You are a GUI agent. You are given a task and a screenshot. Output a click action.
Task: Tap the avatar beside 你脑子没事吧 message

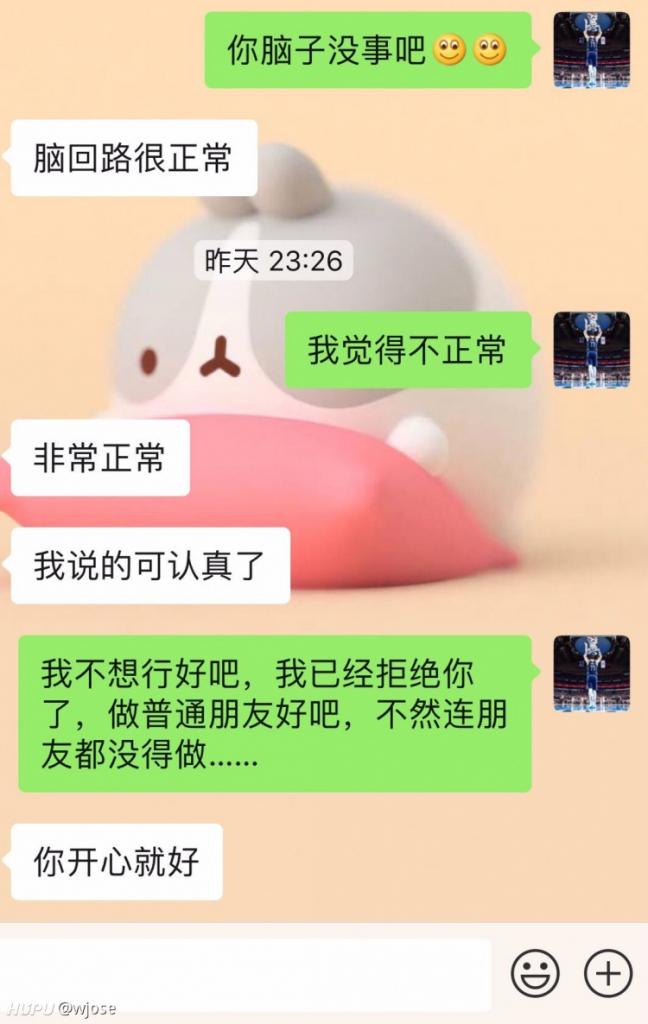point(592,50)
